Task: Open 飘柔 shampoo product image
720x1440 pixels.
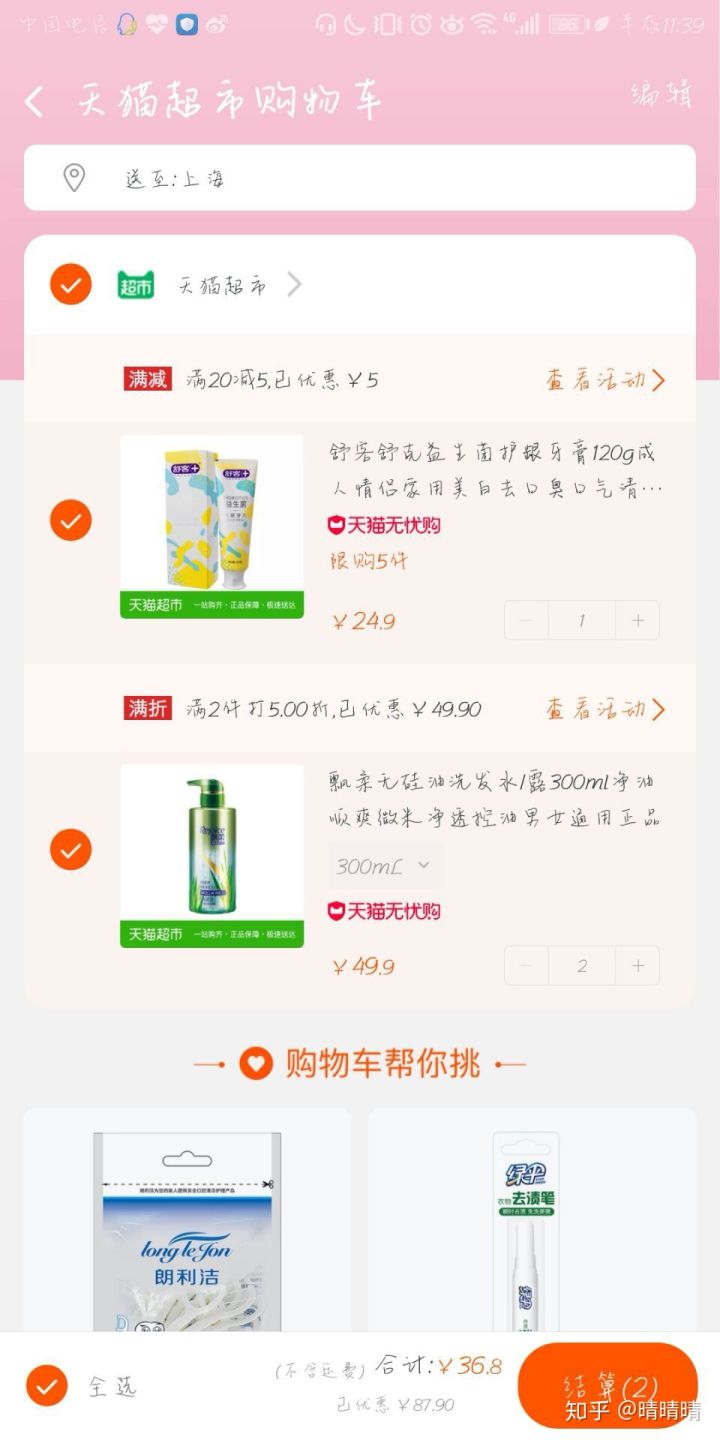Action: pyautogui.click(x=212, y=856)
